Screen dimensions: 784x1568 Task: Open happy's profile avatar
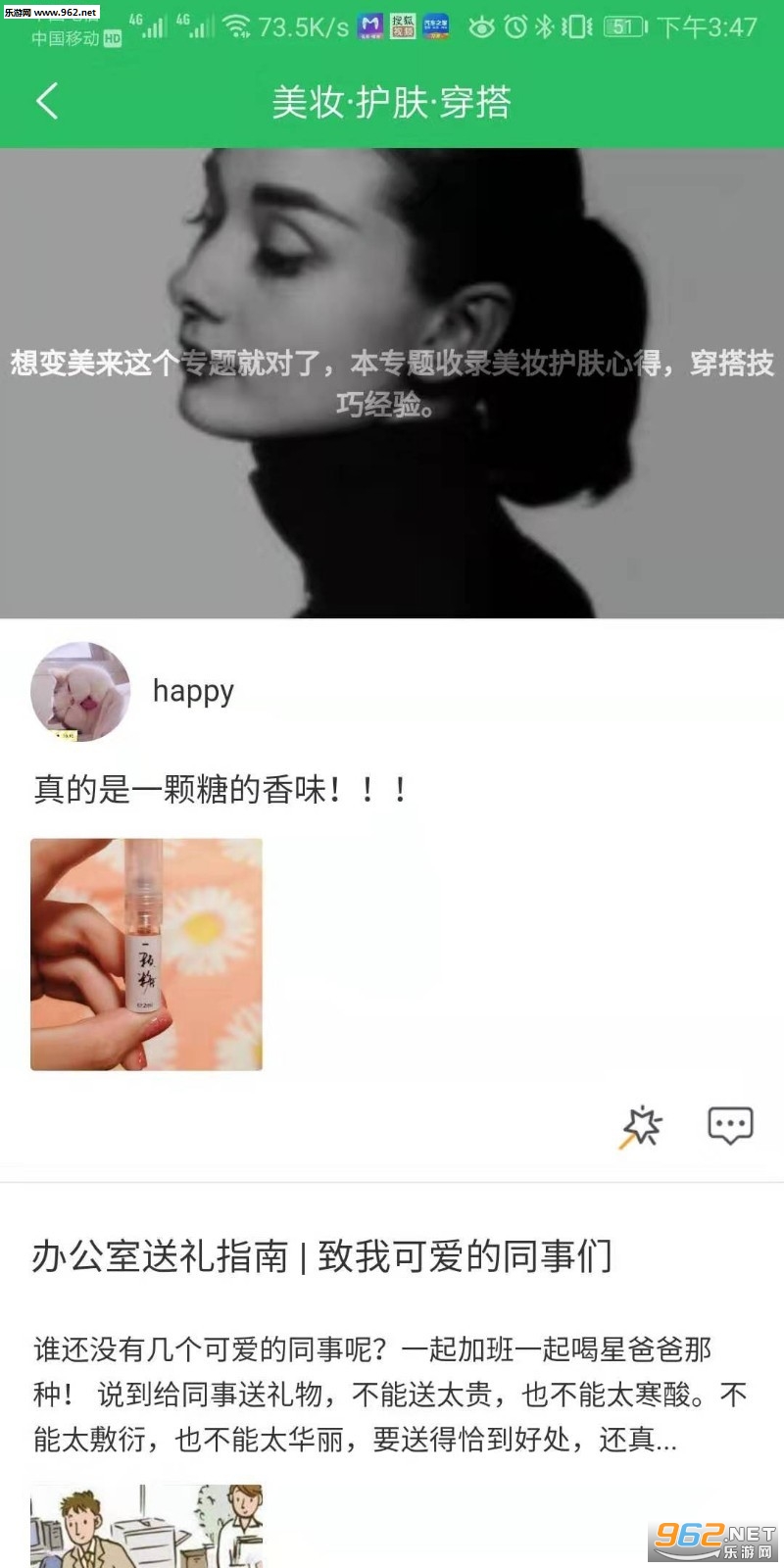80,692
